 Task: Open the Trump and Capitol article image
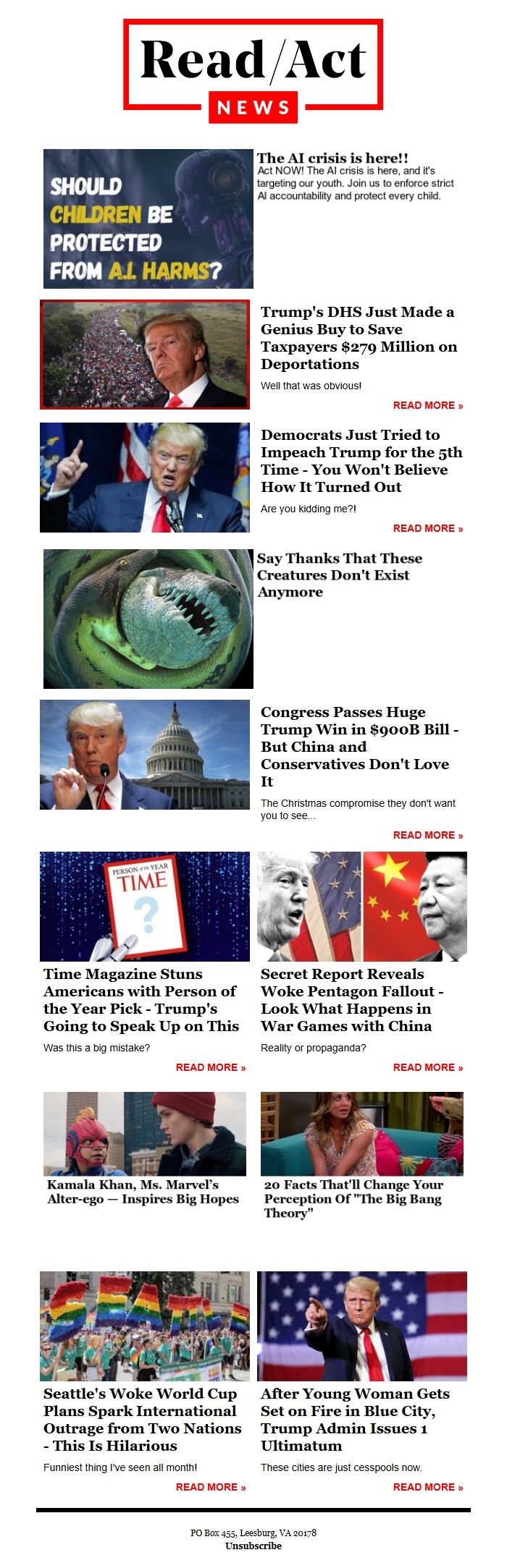(x=145, y=754)
